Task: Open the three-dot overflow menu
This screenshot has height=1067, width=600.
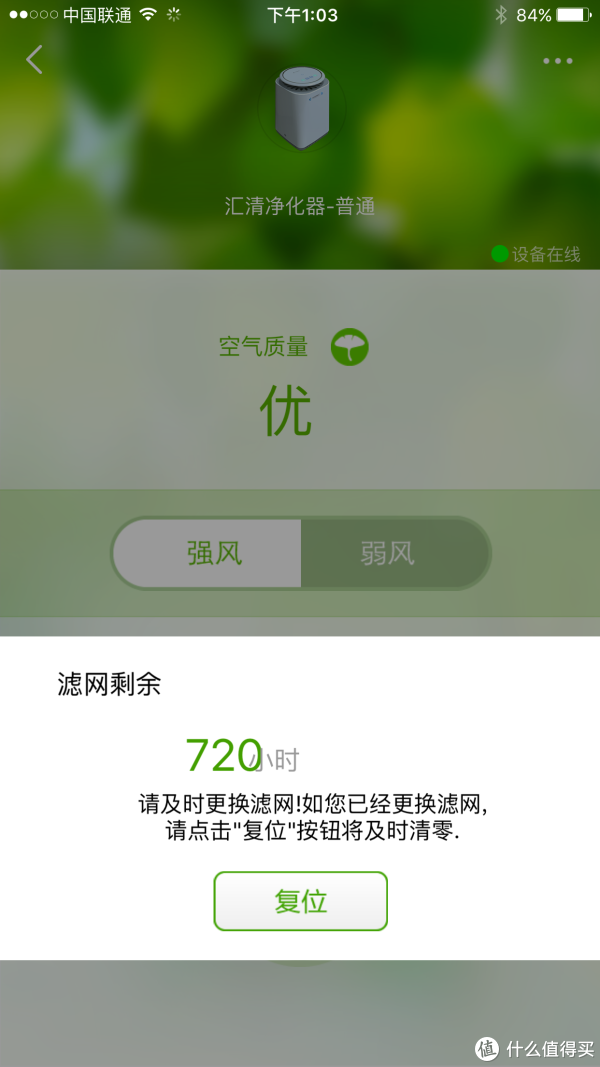Action: tap(558, 61)
